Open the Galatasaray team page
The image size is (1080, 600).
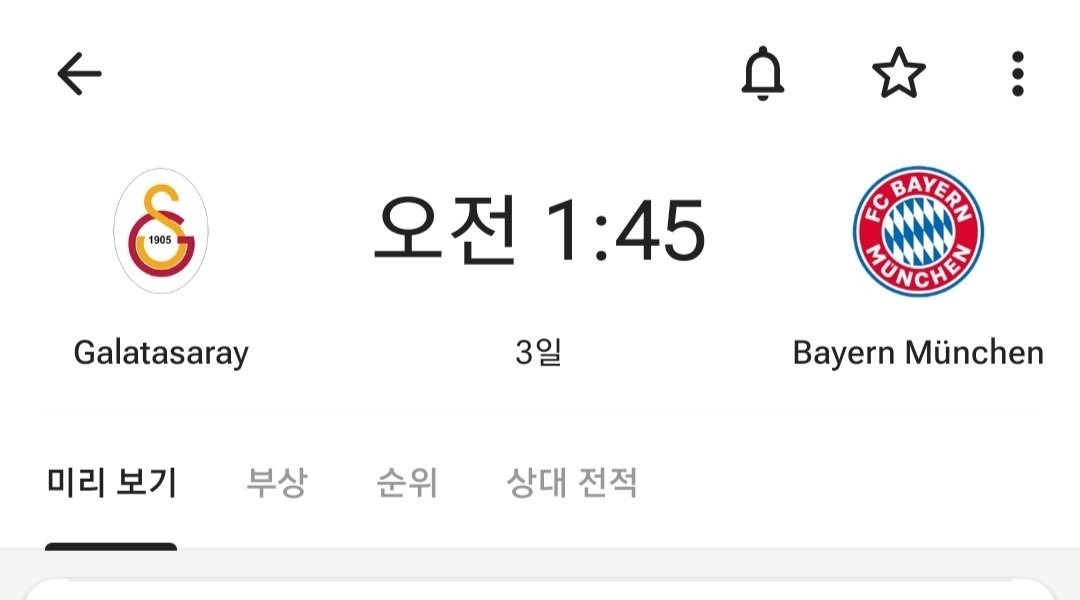click(x=161, y=231)
